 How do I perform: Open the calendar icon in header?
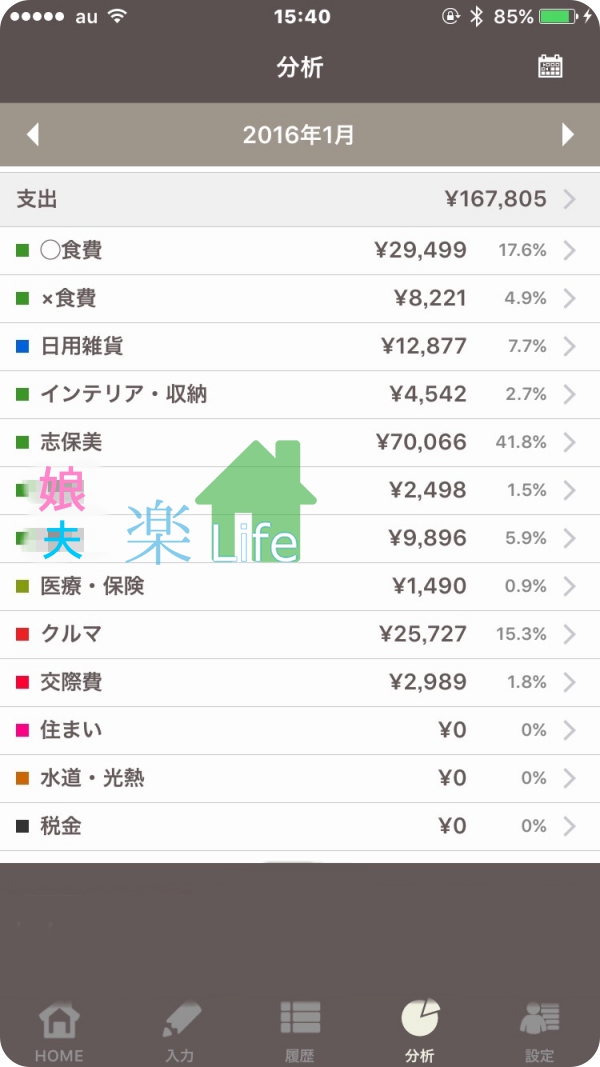550,67
